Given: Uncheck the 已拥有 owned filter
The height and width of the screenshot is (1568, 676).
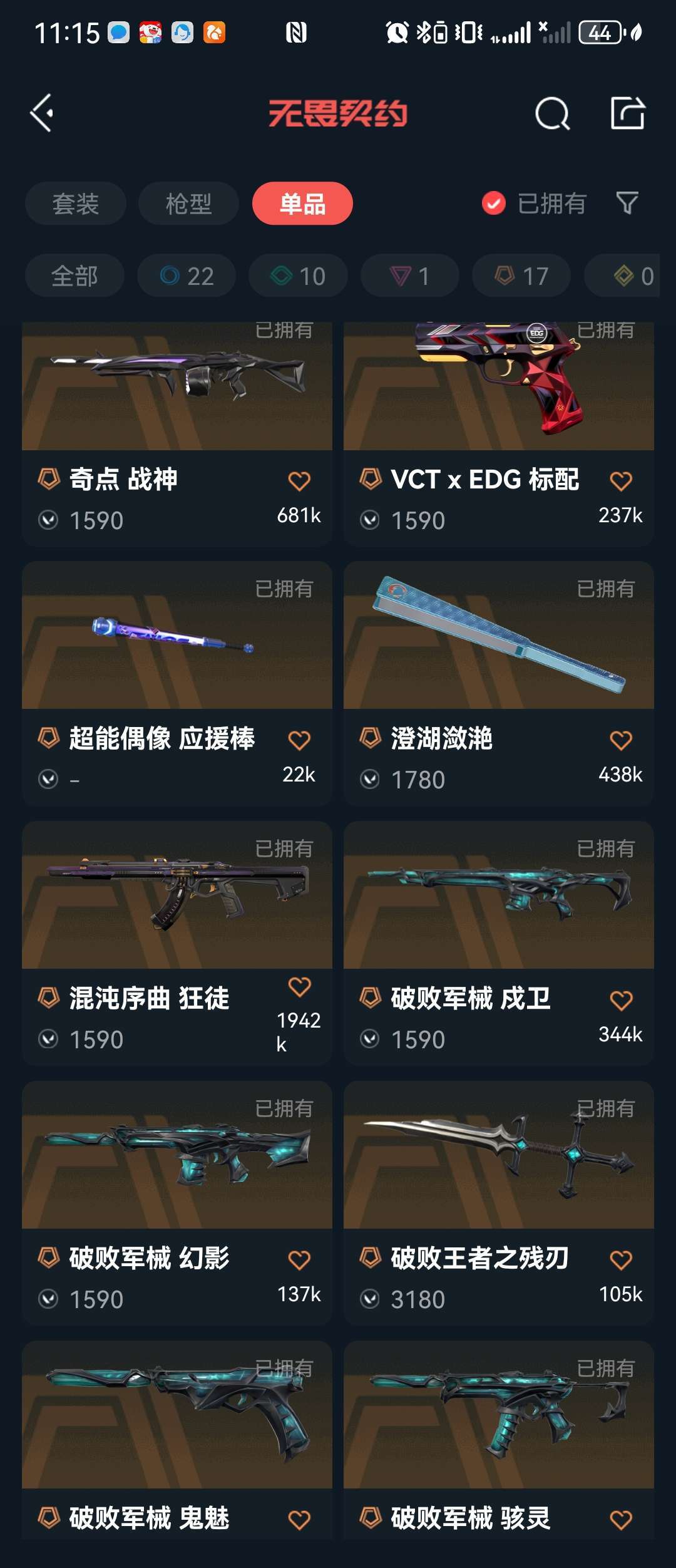Looking at the screenshot, I should [494, 204].
